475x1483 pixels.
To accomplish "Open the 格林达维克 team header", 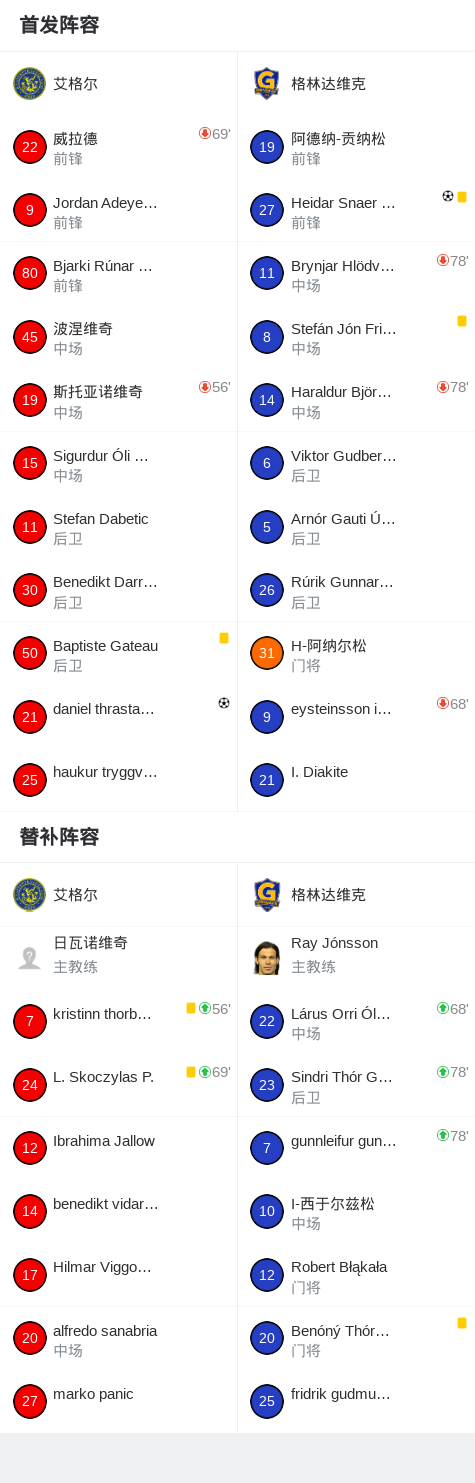I will pos(356,84).
